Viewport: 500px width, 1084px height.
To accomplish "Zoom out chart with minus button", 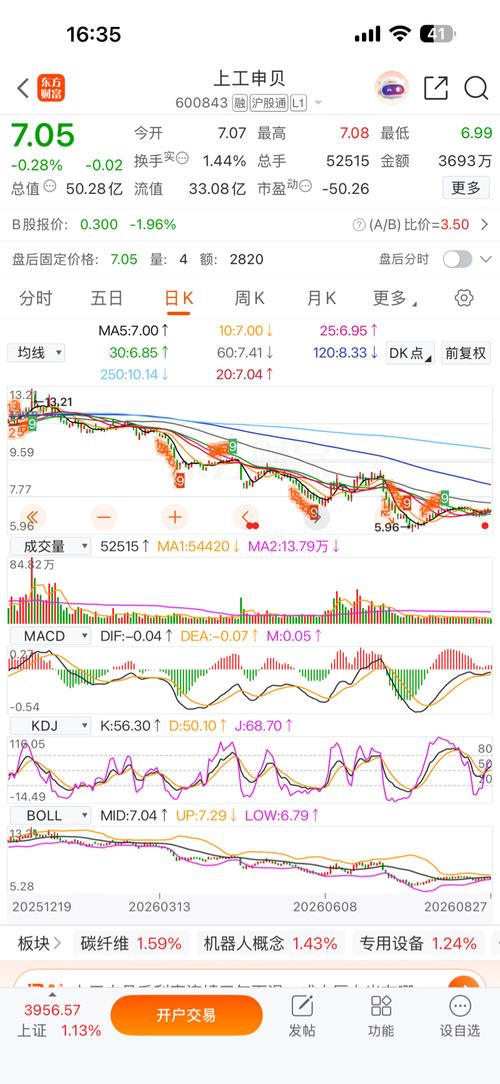I will coord(104,516).
